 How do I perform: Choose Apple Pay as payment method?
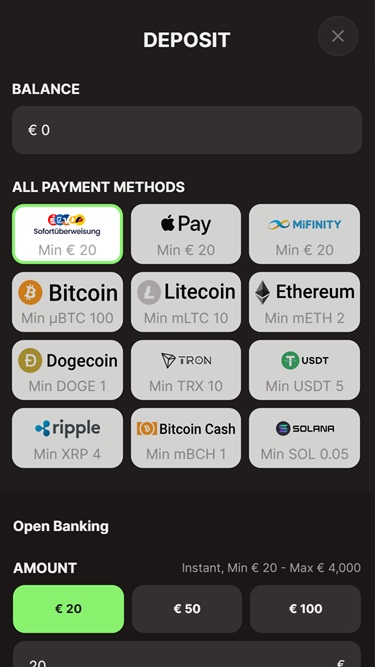tap(186, 234)
